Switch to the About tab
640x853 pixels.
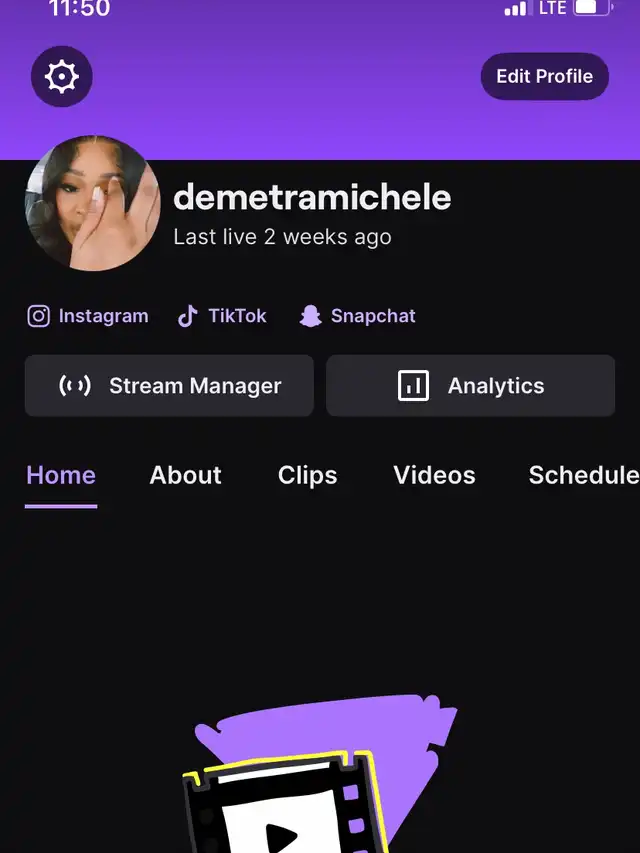coord(185,475)
